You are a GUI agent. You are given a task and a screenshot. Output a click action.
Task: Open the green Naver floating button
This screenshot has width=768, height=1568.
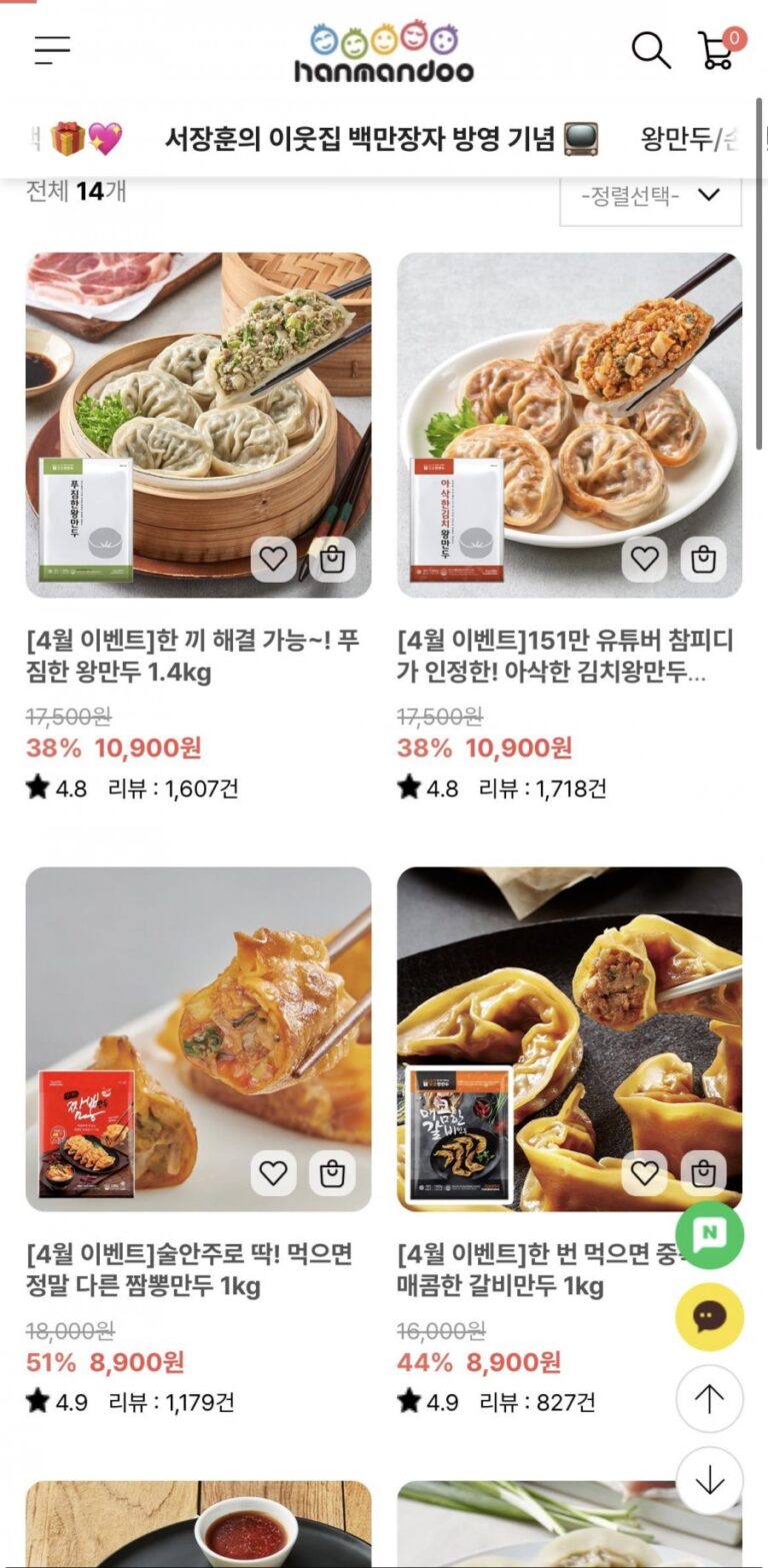click(x=709, y=1234)
